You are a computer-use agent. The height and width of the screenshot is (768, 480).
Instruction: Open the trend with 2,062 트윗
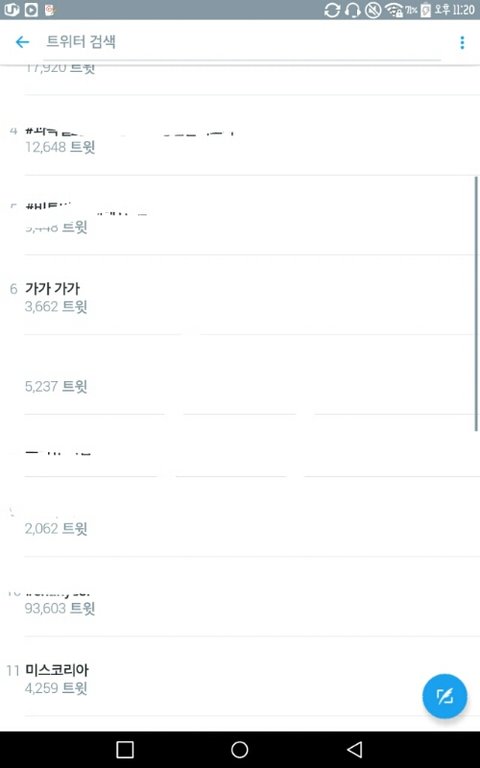point(240,517)
